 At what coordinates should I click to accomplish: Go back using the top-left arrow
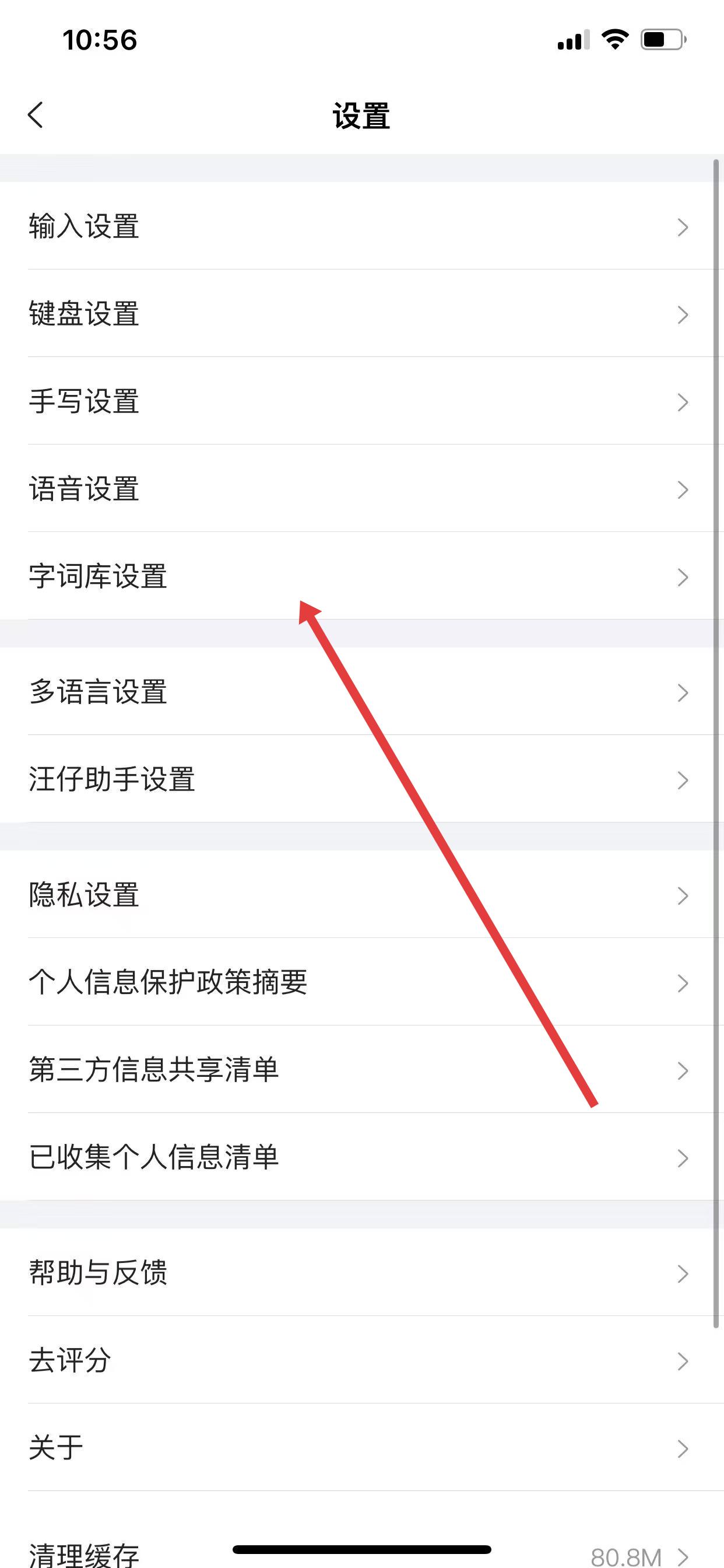(x=36, y=115)
